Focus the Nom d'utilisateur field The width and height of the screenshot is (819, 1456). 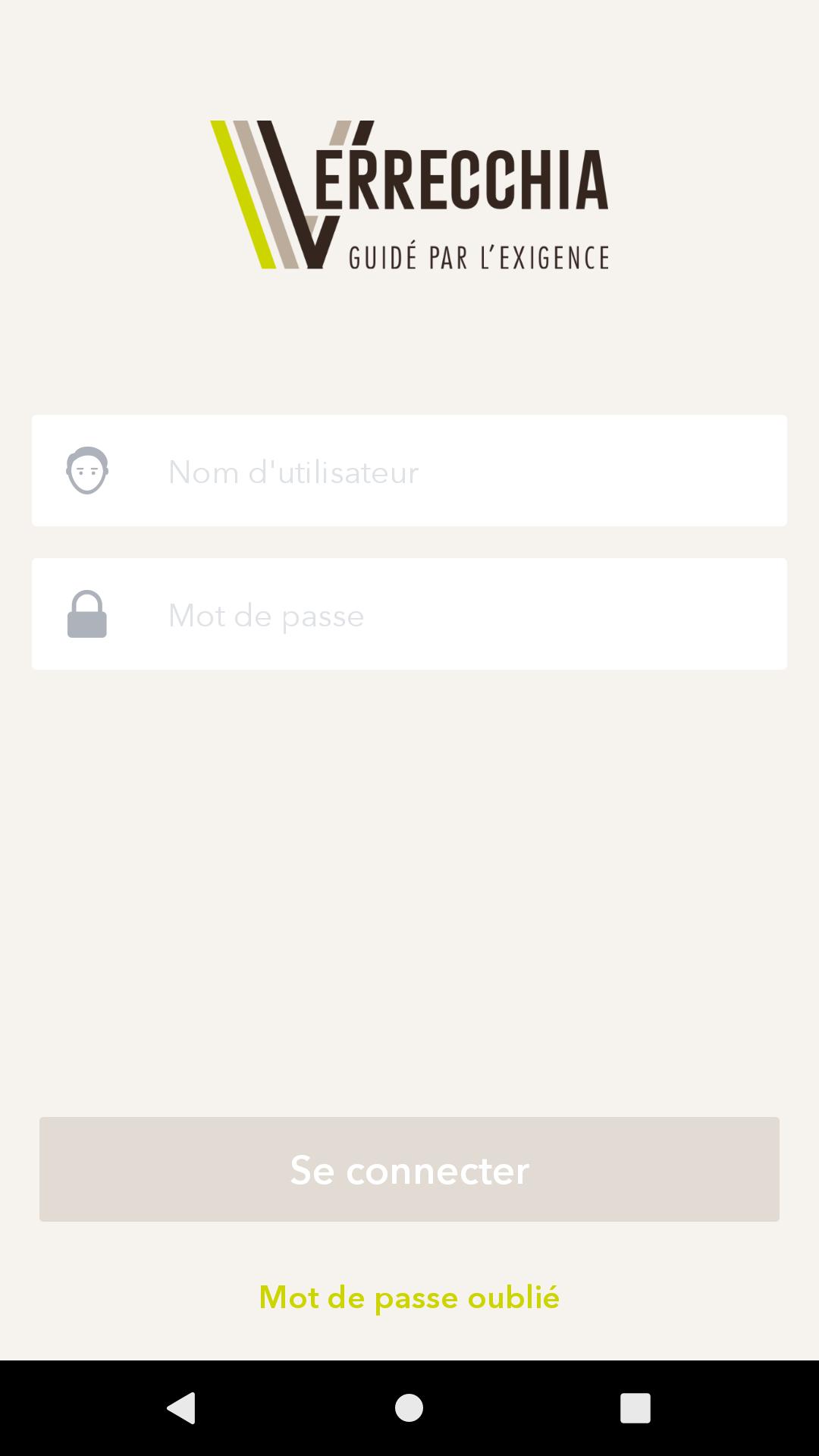click(x=455, y=471)
